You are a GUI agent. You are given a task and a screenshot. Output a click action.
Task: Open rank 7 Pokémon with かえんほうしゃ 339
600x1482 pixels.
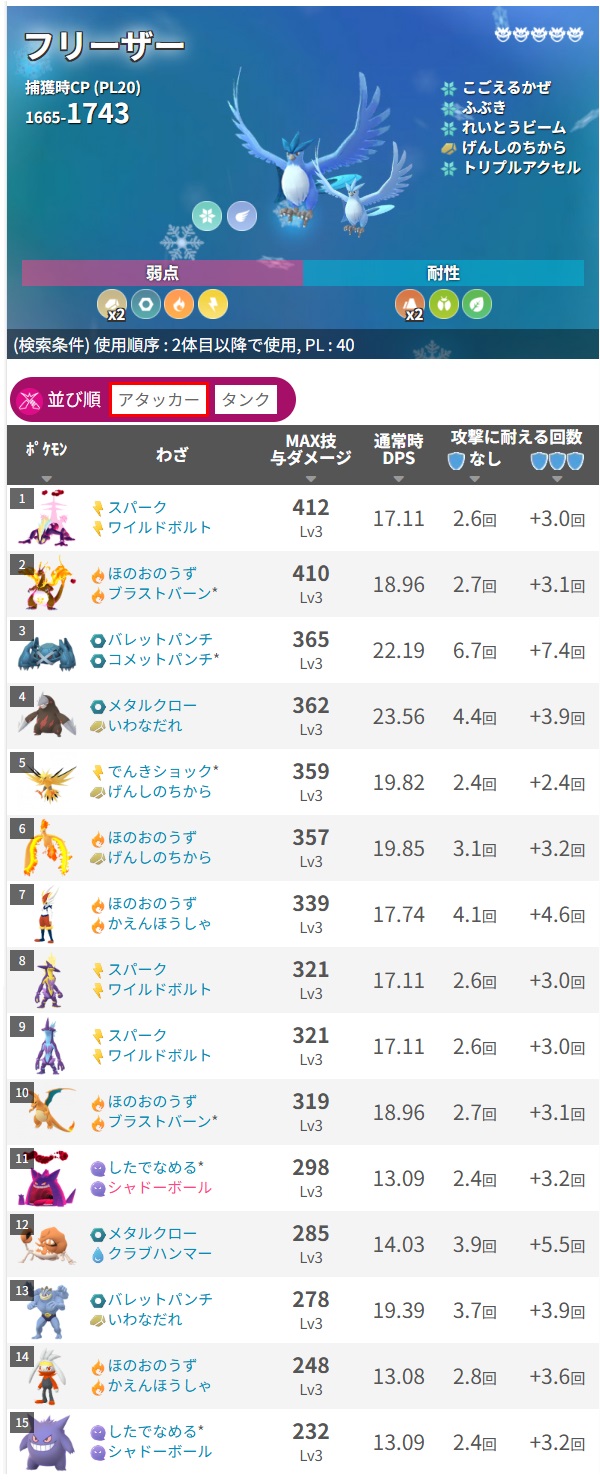[46, 915]
